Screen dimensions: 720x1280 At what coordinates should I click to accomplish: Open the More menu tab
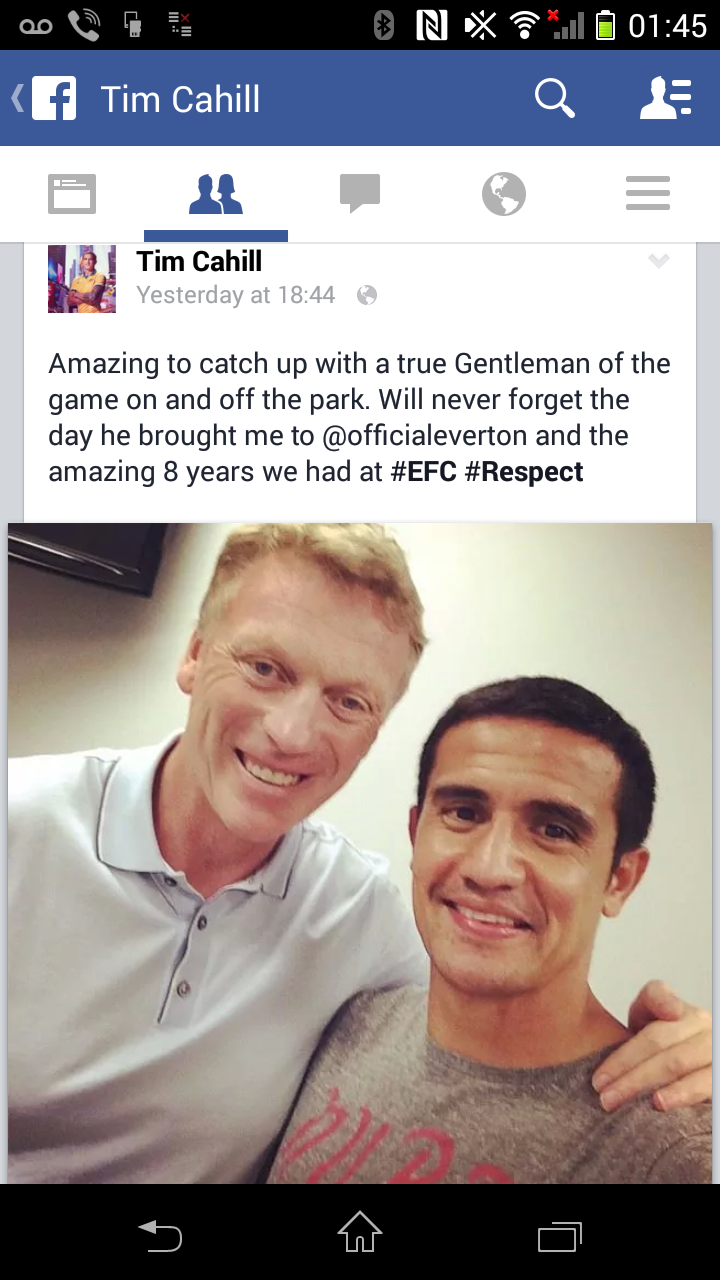(x=648, y=194)
